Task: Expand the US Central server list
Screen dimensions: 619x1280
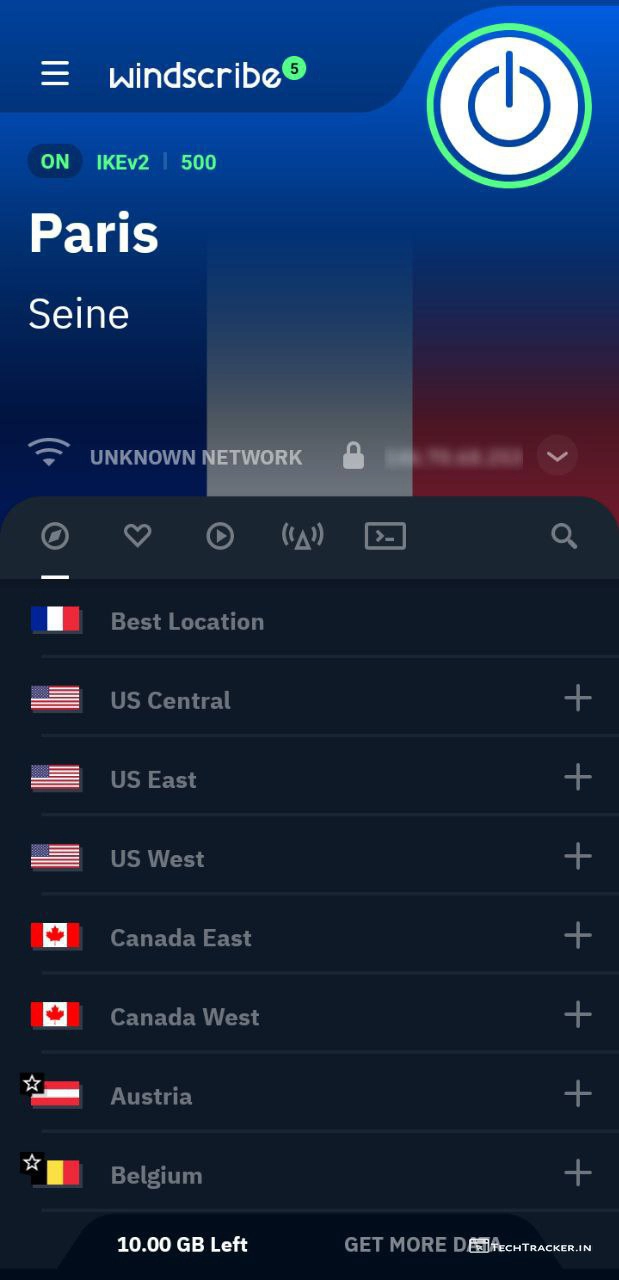Action: point(577,698)
